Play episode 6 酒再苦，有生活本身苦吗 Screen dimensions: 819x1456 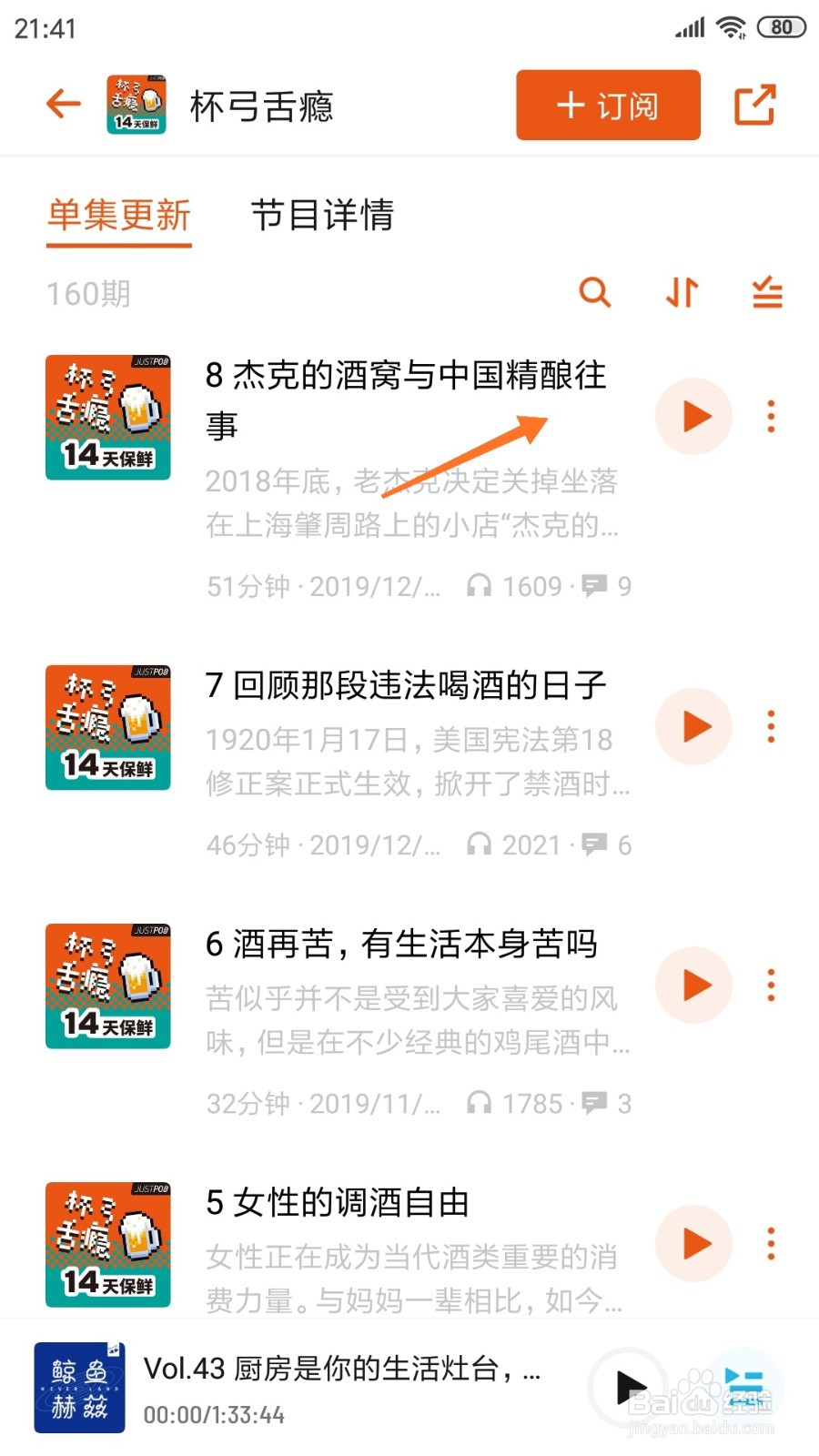(x=693, y=985)
